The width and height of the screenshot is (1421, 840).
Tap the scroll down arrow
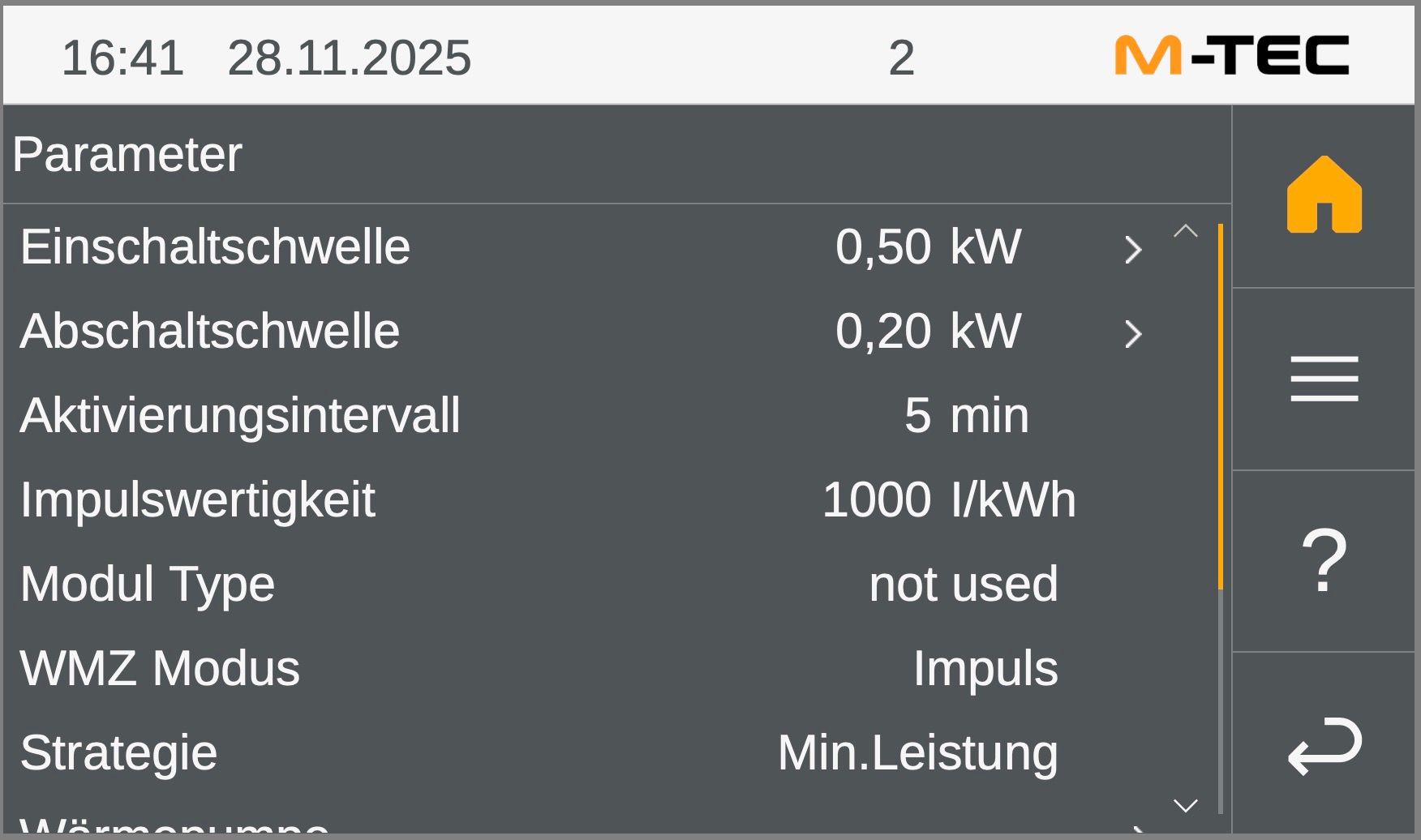1185,805
